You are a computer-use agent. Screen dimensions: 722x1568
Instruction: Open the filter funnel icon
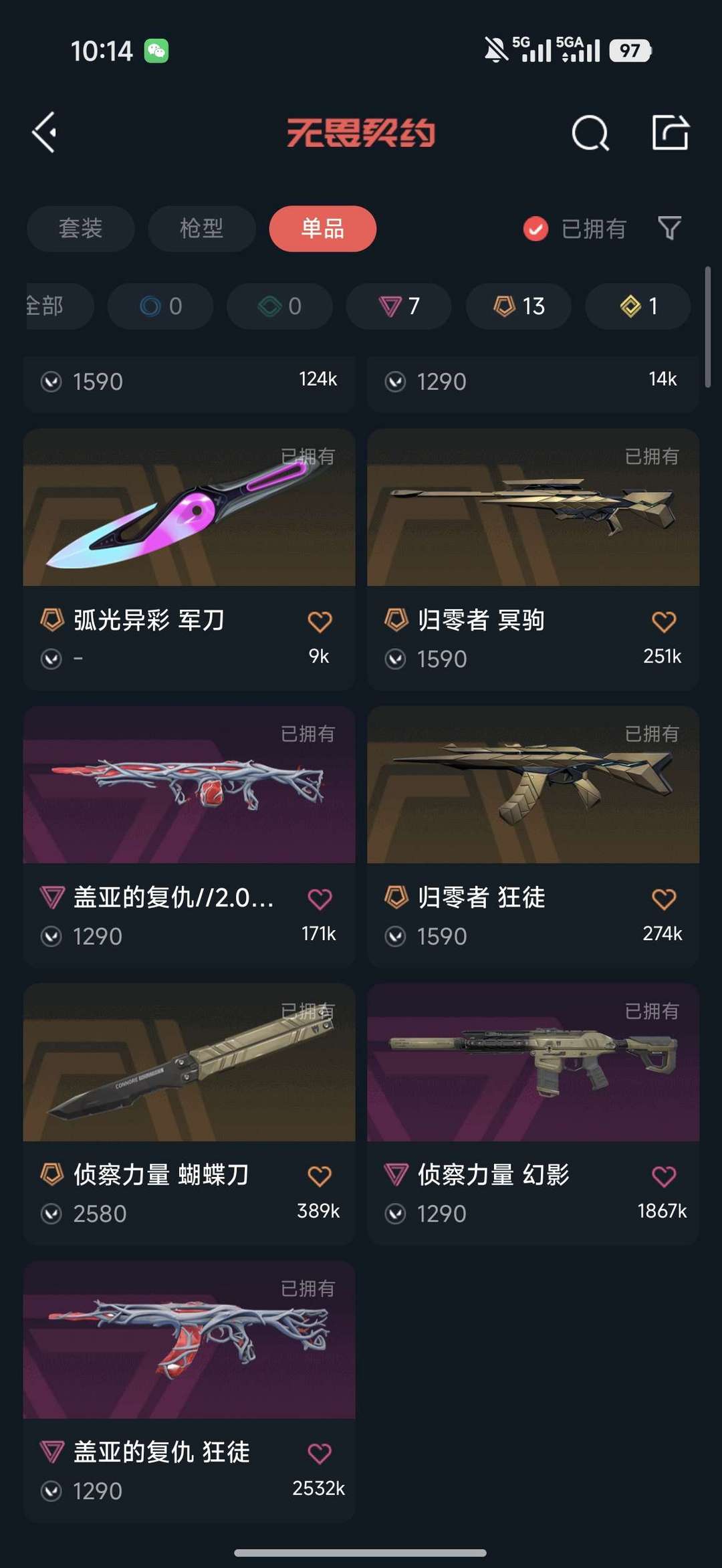click(669, 229)
